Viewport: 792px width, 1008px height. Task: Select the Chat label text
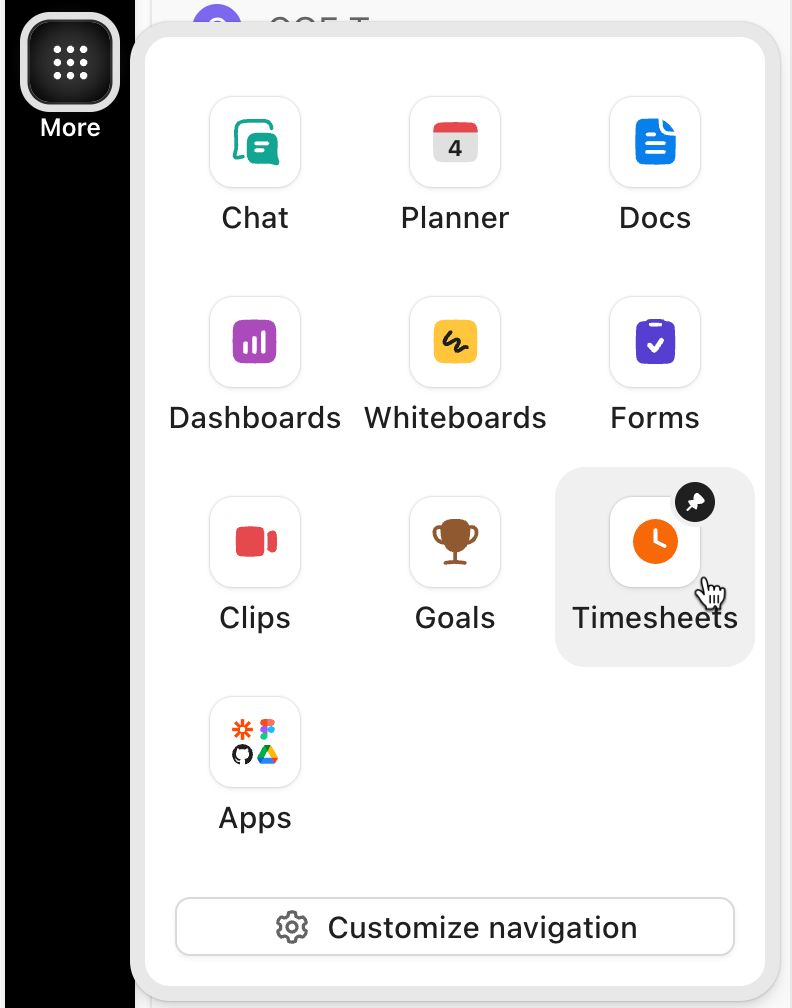coord(254,217)
